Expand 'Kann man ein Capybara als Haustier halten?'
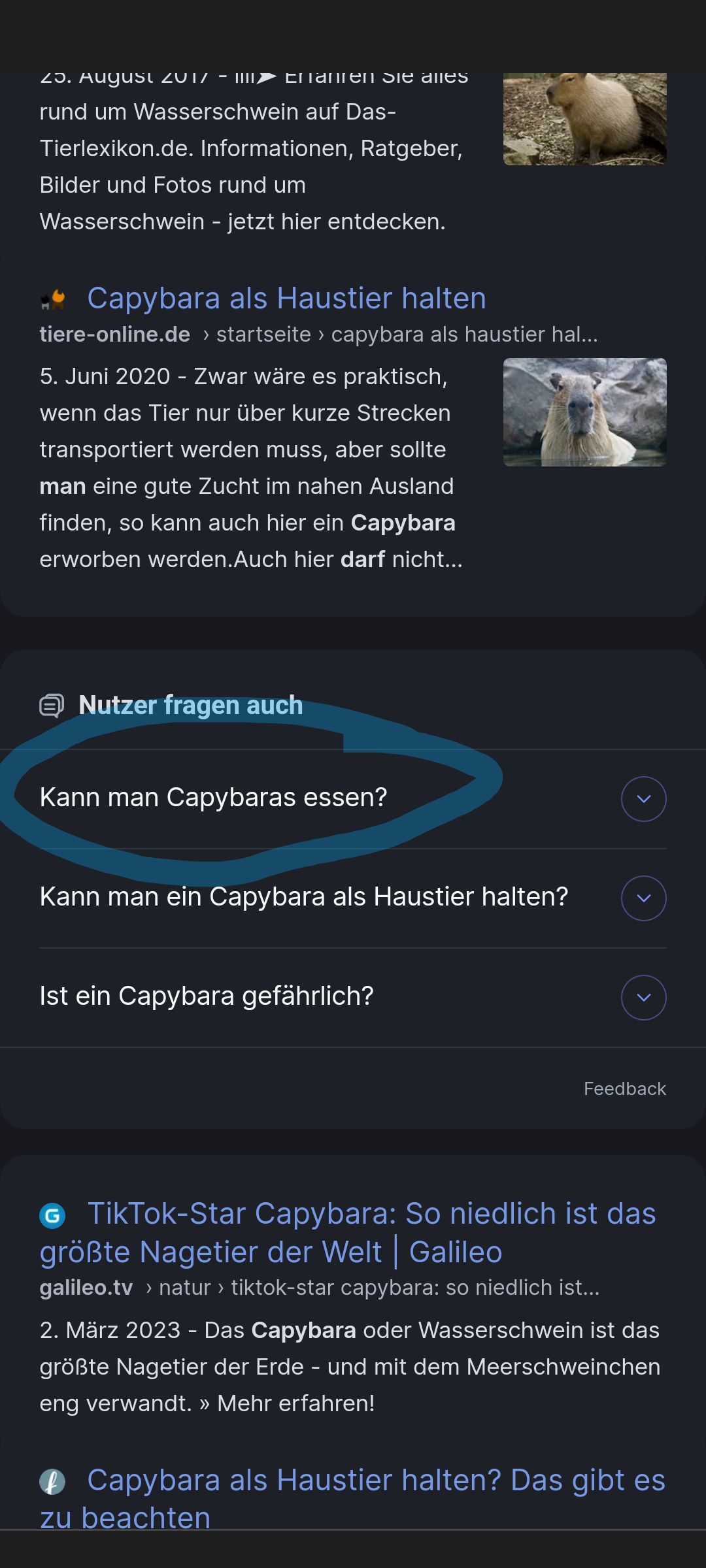 click(x=643, y=898)
